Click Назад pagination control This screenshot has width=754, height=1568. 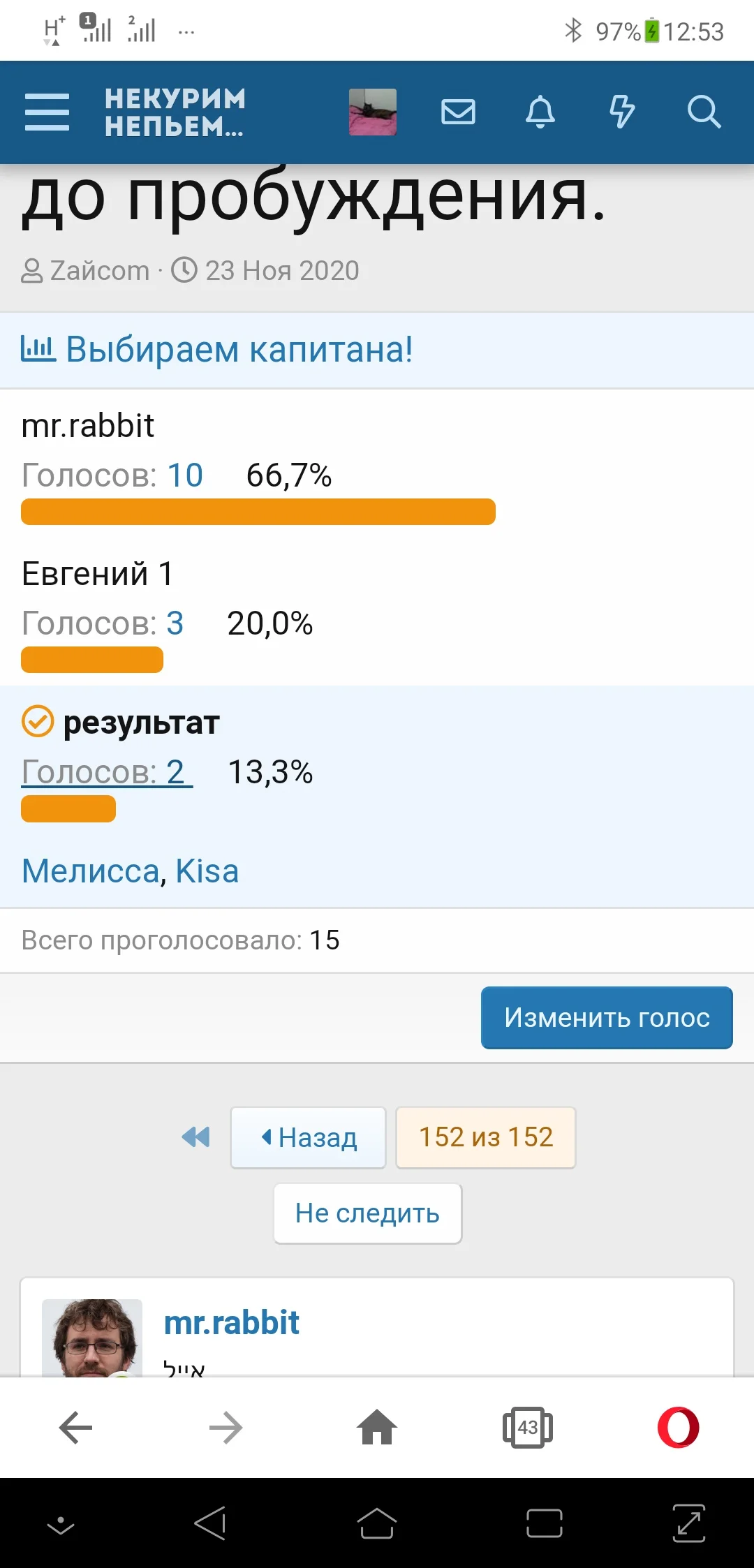[x=307, y=1137]
